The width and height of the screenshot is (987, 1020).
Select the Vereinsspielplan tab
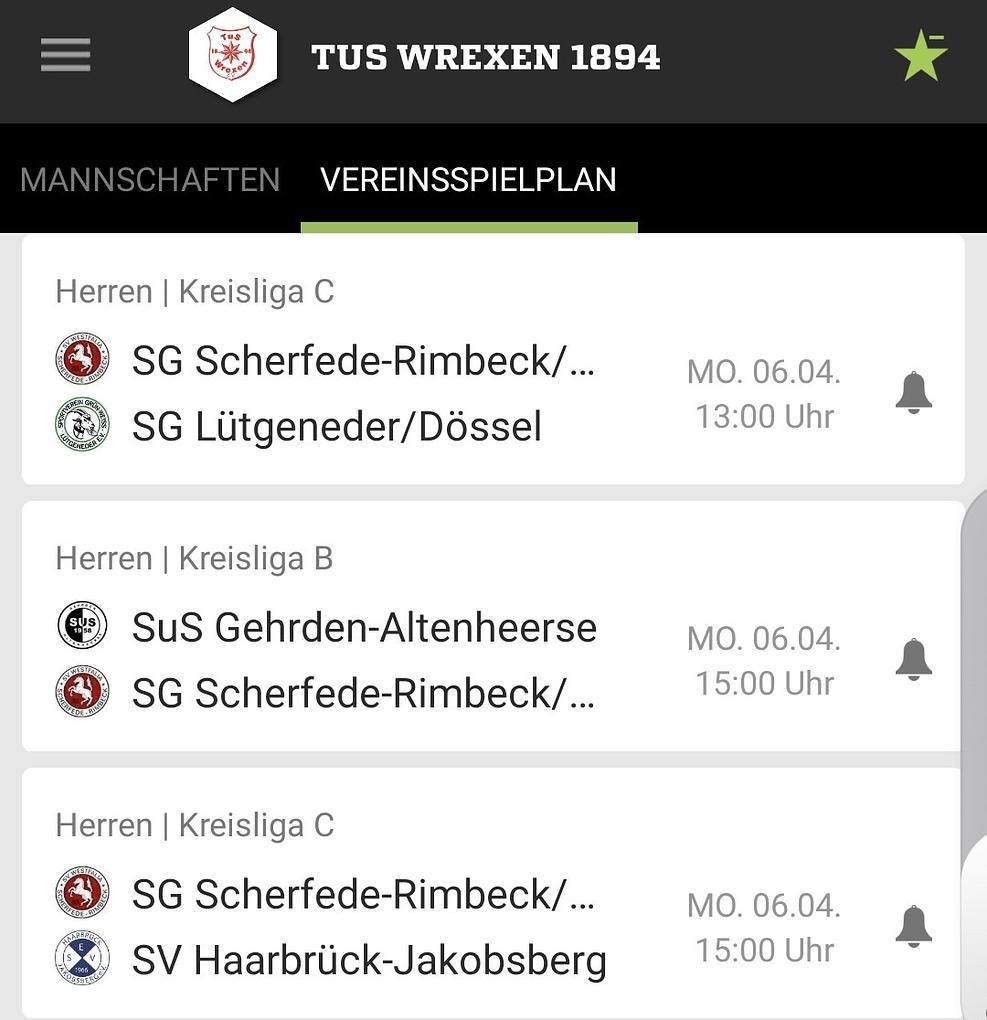[x=468, y=180]
